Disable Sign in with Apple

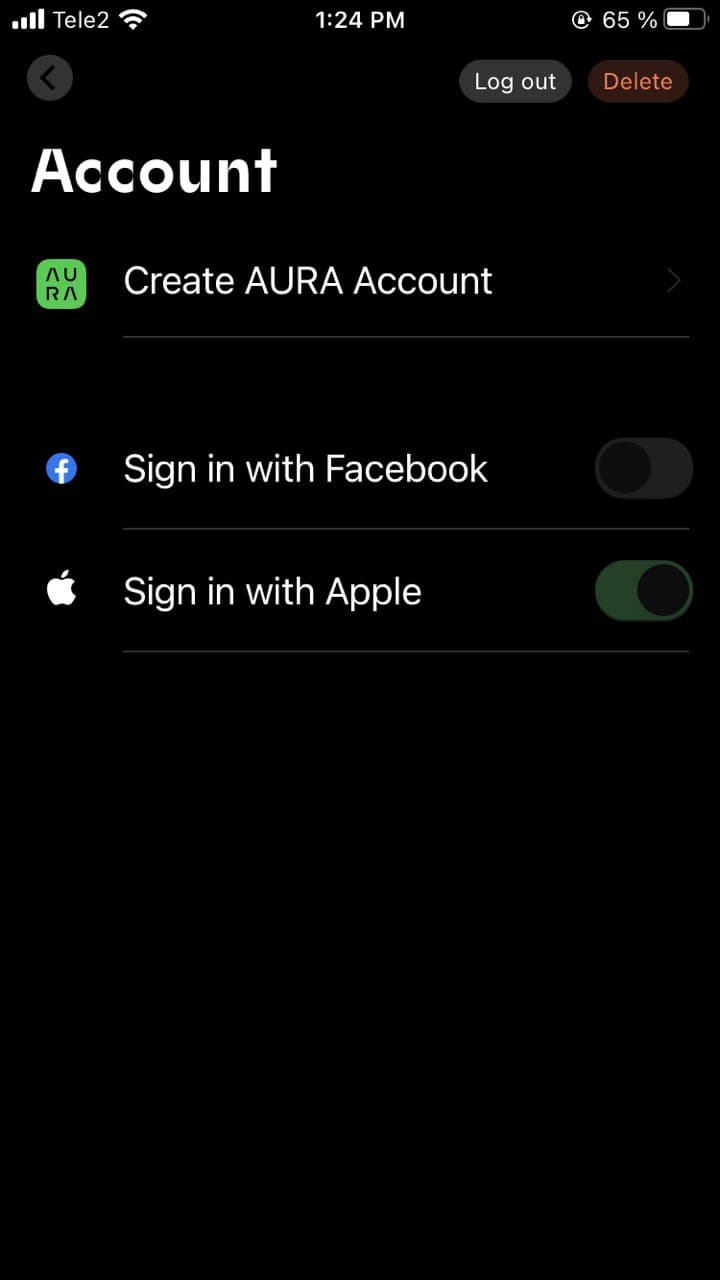[x=643, y=591]
